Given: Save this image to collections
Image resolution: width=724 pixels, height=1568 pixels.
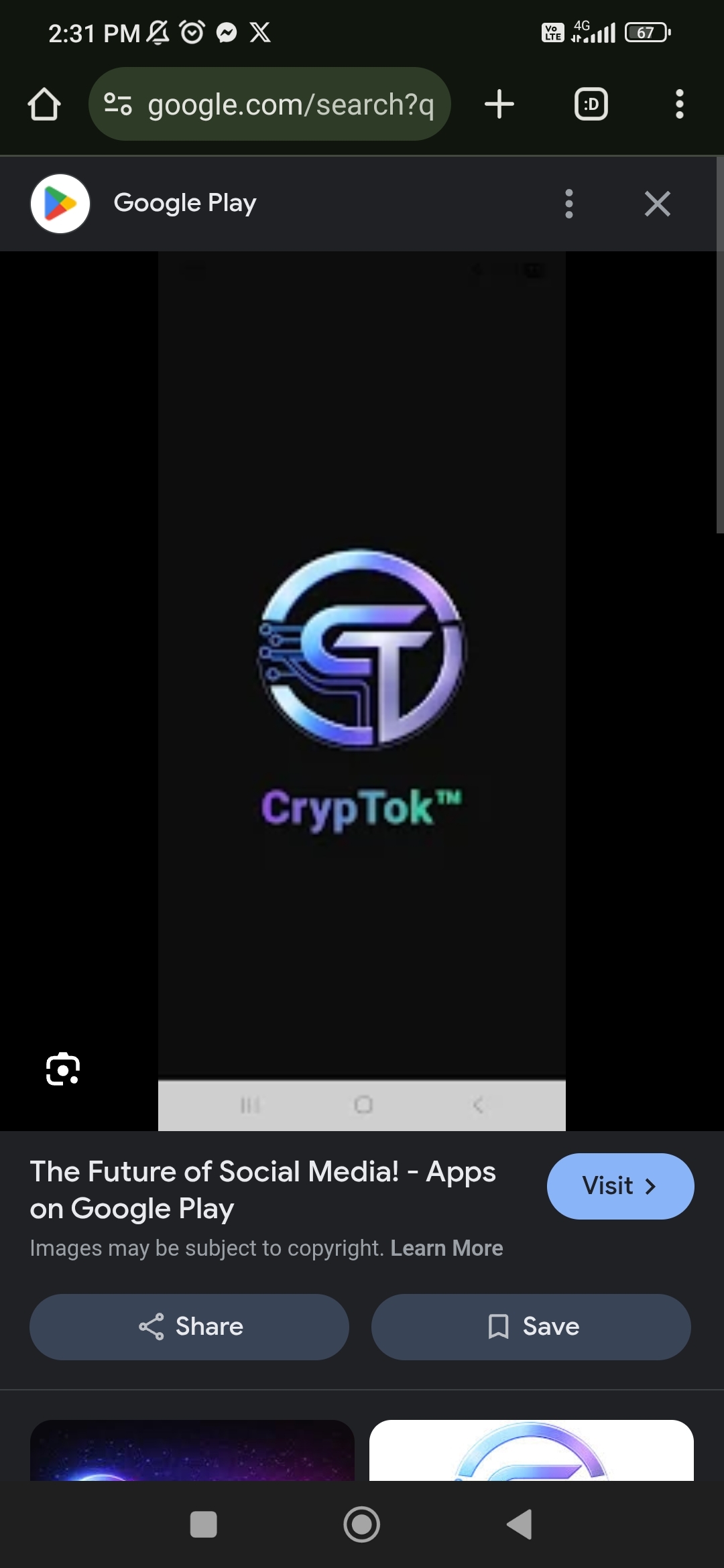Looking at the screenshot, I should (531, 1327).
